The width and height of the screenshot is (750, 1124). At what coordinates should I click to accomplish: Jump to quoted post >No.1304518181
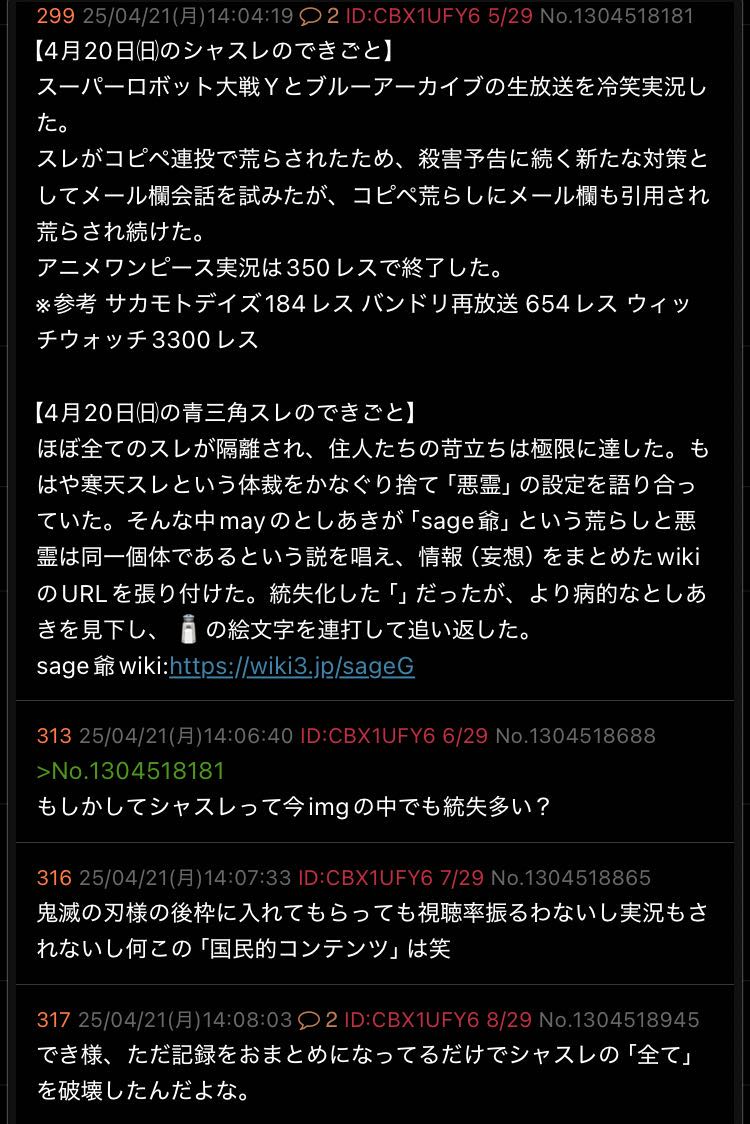pyautogui.click(x=130, y=771)
